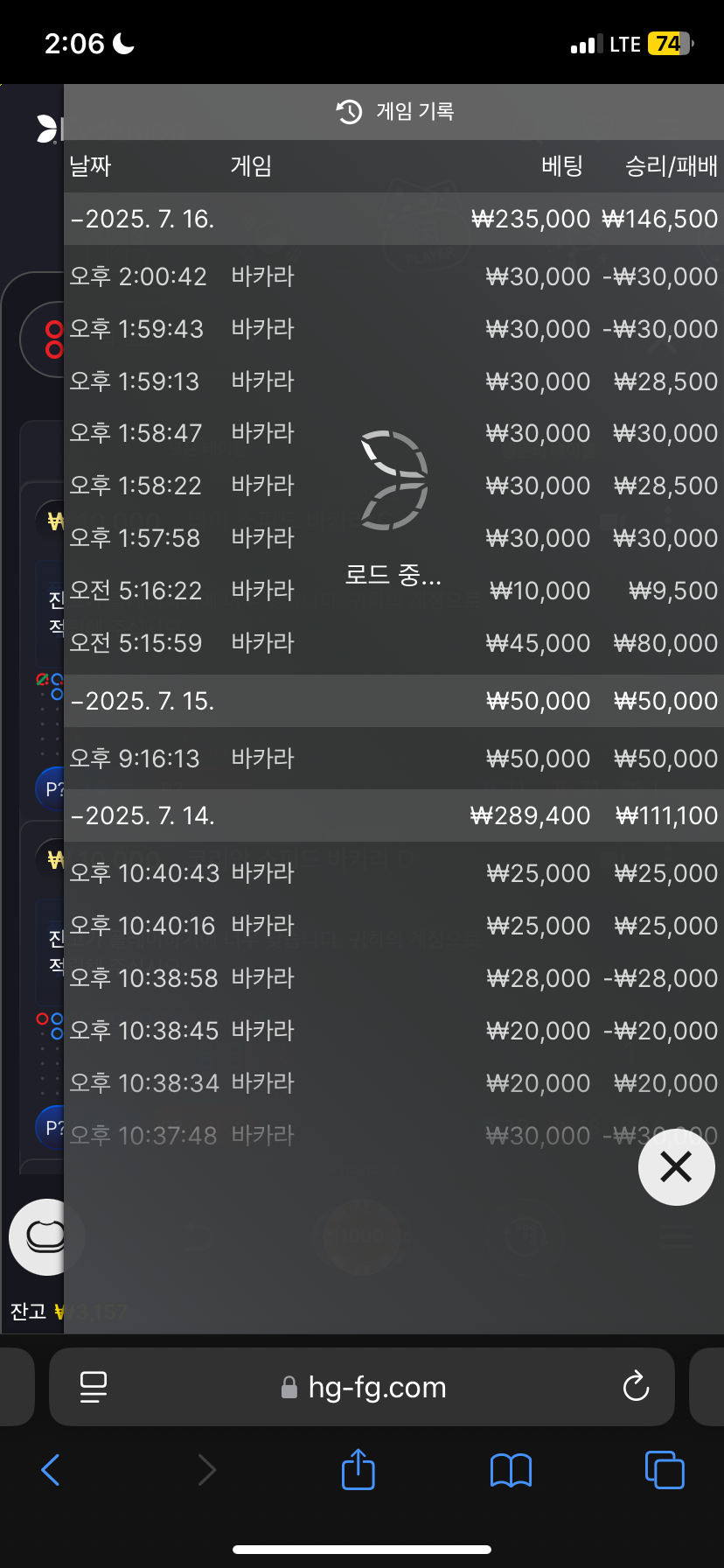Image resolution: width=724 pixels, height=1568 pixels.
Task: Collapse the 2025. 7. 16. date group
Action: [x=393, y=219]
